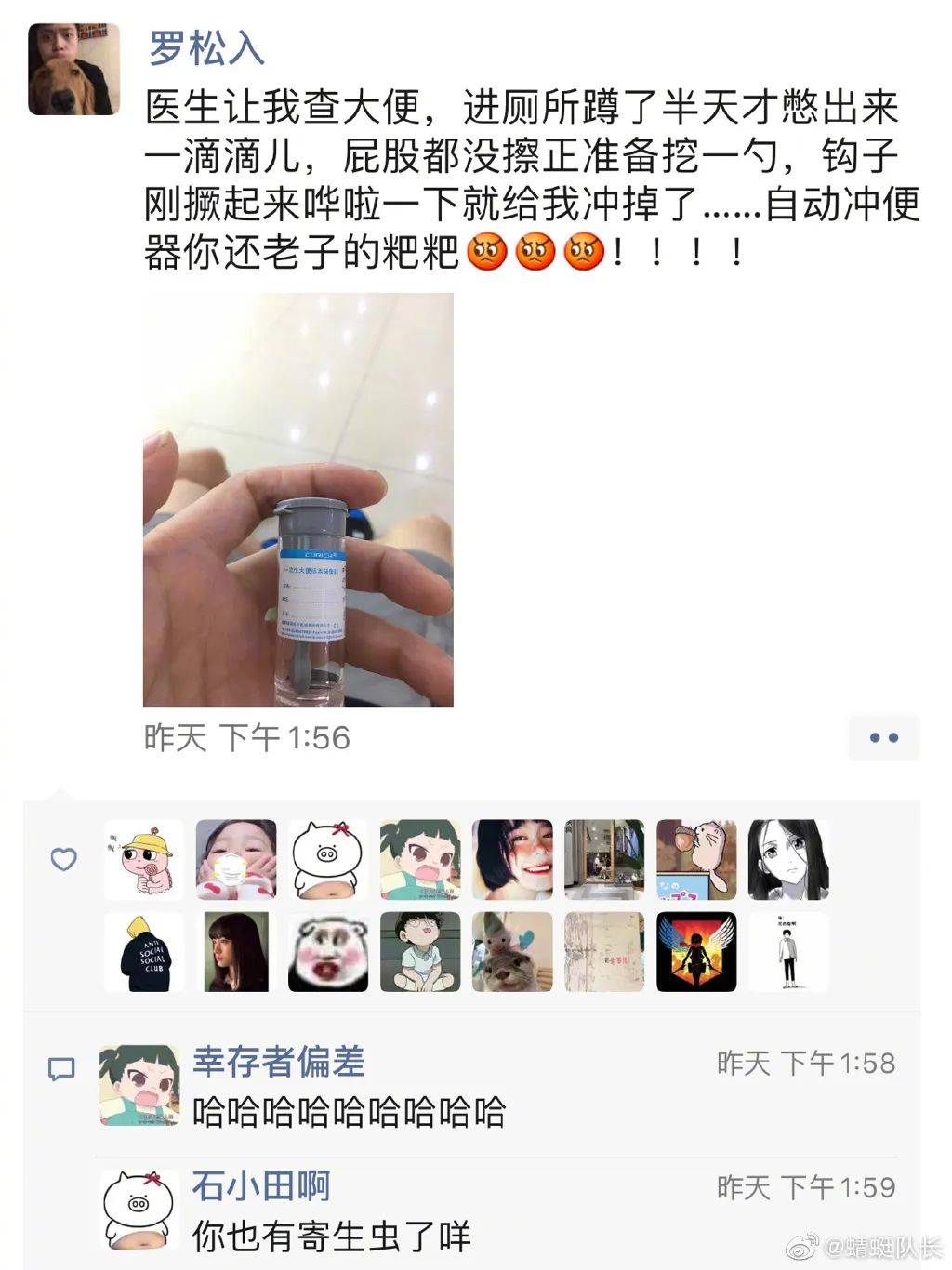Open the yellow-hat cartoon liker avatar
Image resolution: width=952 pixels, height=1270 pixels.
[x=143, y=860]
